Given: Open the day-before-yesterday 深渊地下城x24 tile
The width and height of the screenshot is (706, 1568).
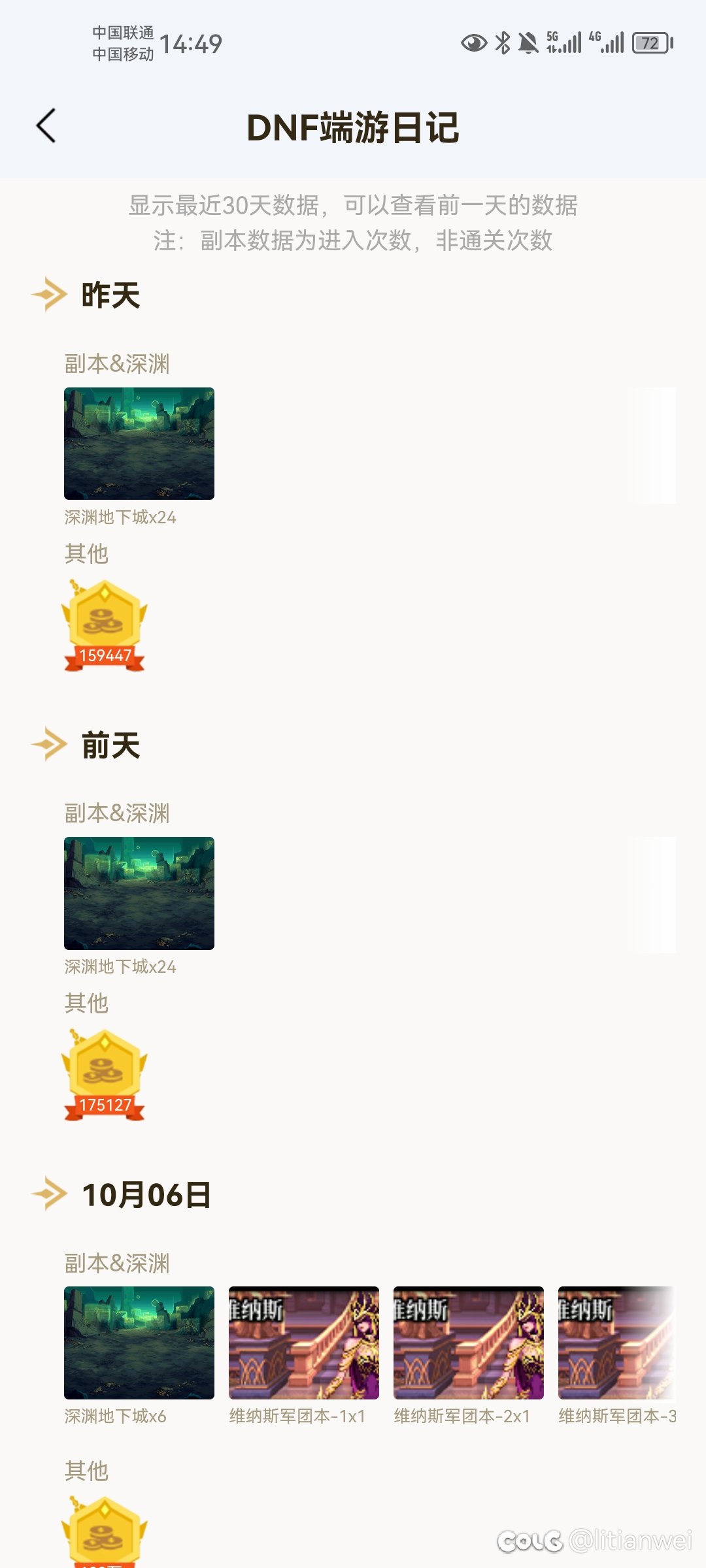Looking at the screenshot, I should pyautogui.click(x=139, y=893).
